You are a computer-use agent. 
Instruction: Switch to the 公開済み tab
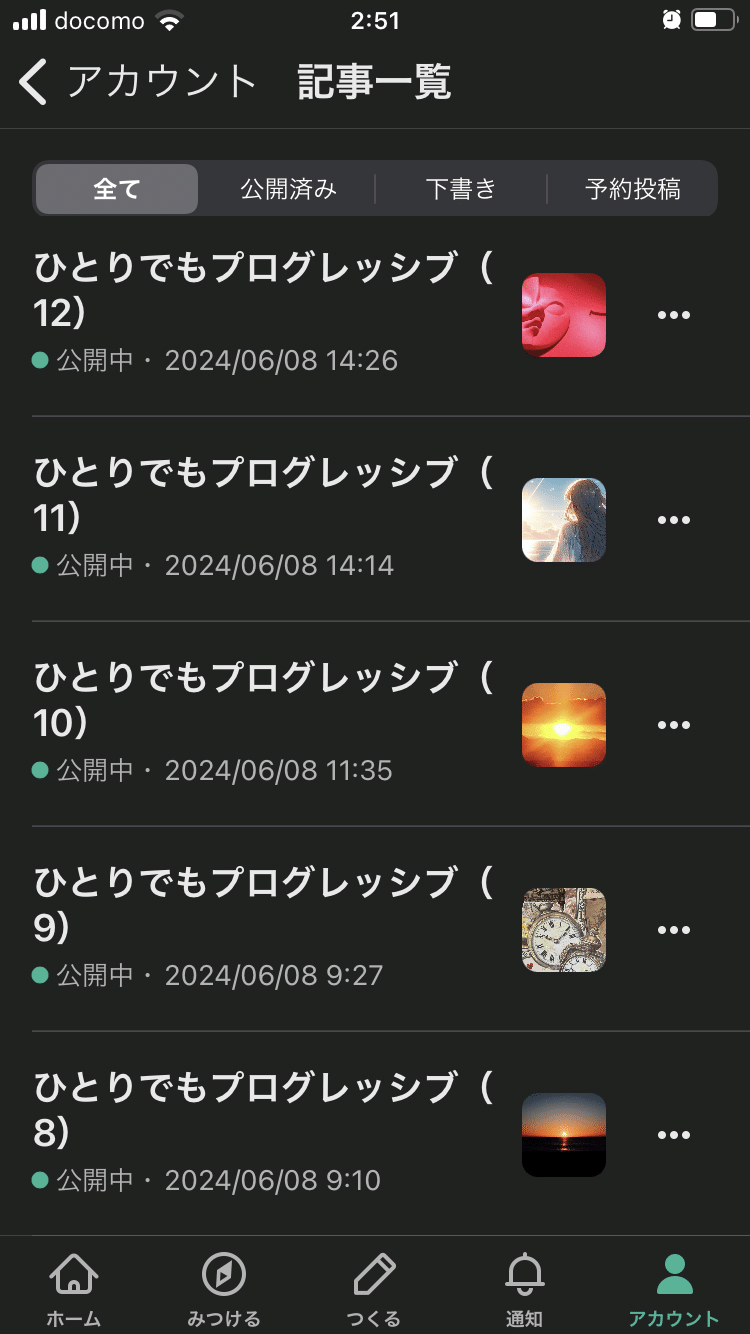[288, 188]
